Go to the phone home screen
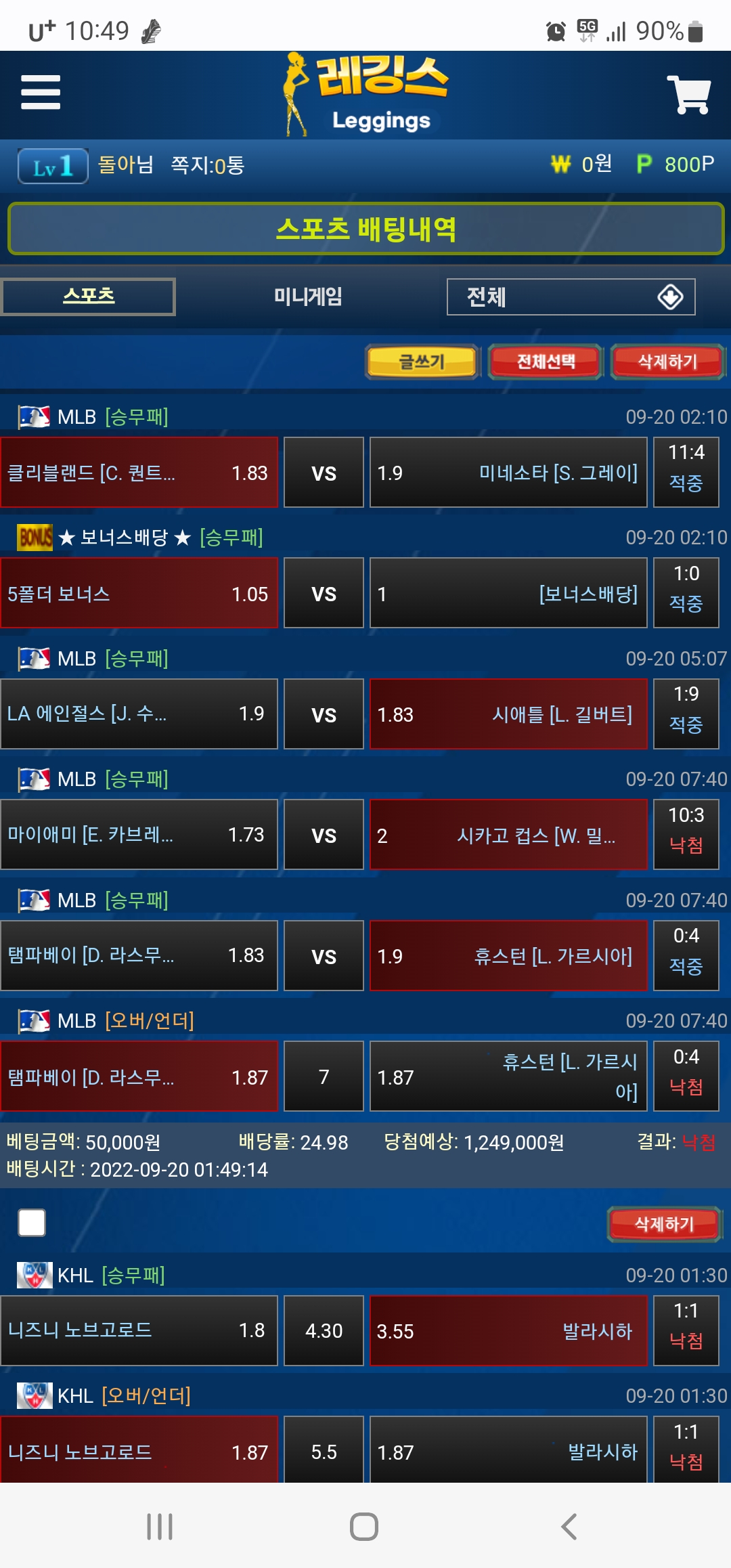The image size is (731, 1568). click(x=364, y=1527)
